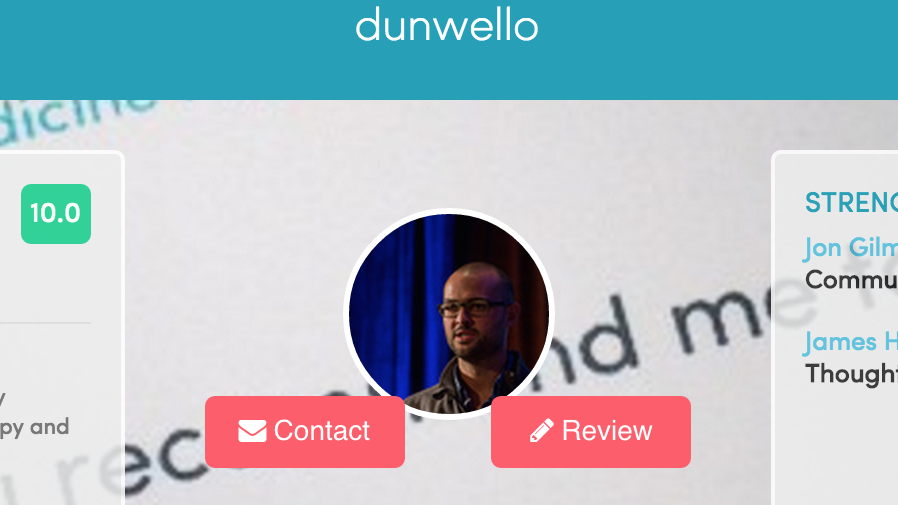
Task: Open James H's profile link
Action: [850, 342]
